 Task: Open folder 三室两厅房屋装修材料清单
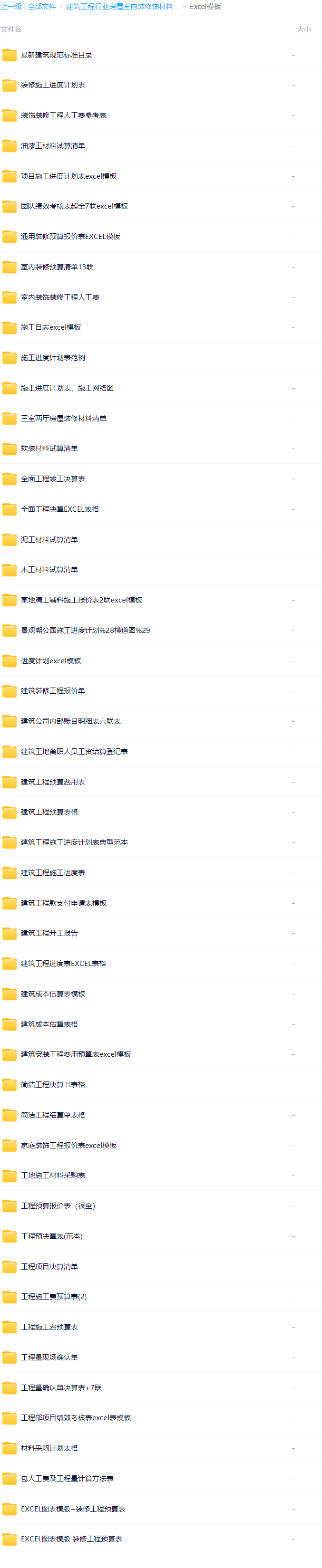point(63,419)
